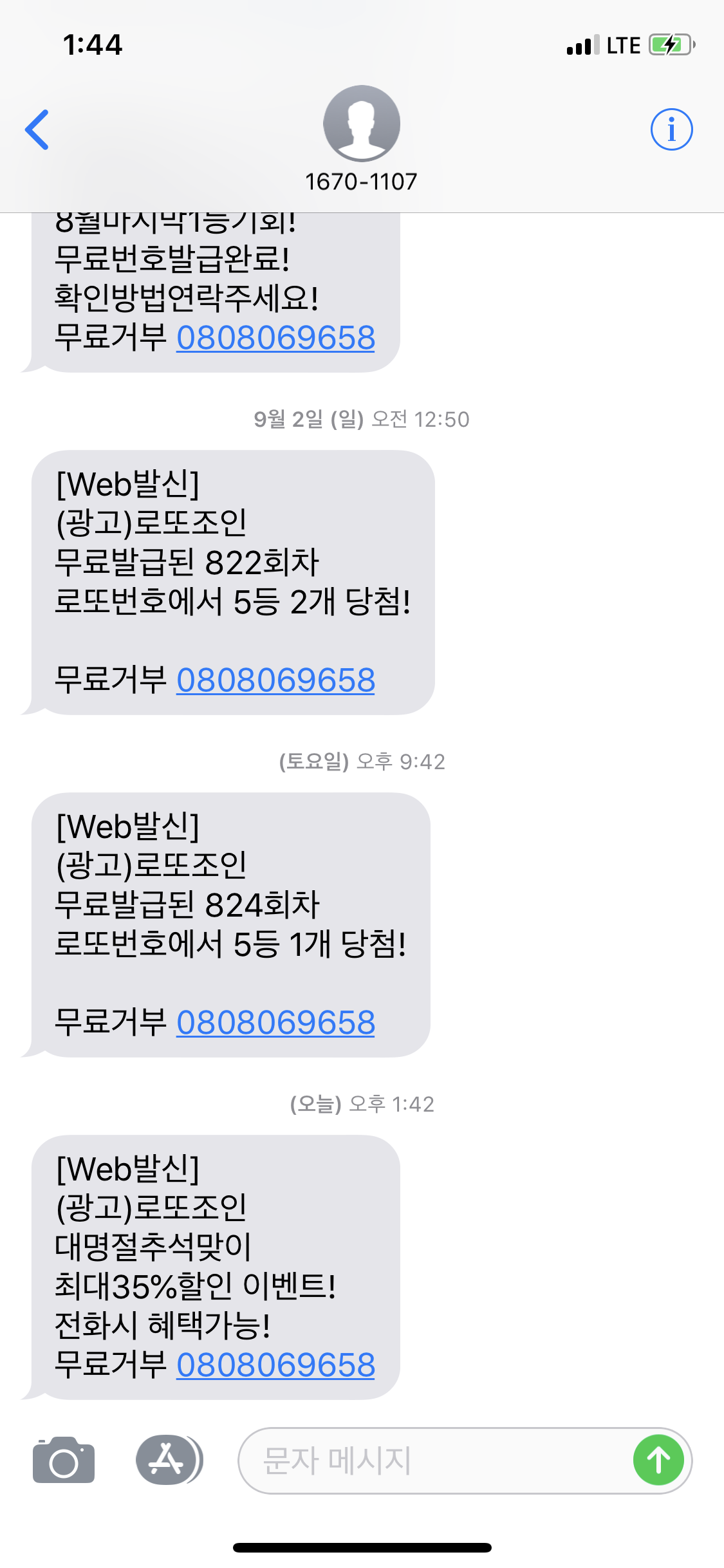Open the camera to attach a photo

pyautogui.click(x=64, y=1460)
